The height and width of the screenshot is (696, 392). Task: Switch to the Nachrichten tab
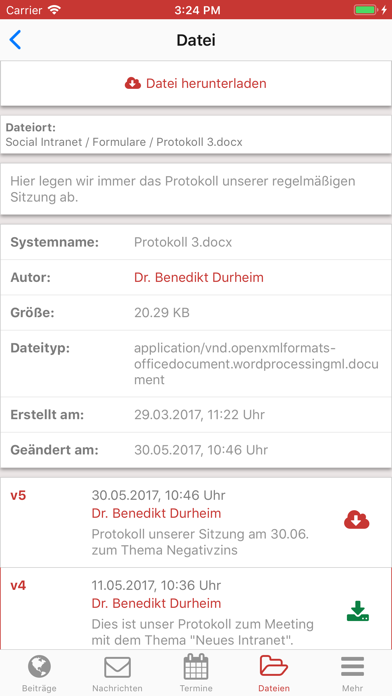(x=117, y=673)
